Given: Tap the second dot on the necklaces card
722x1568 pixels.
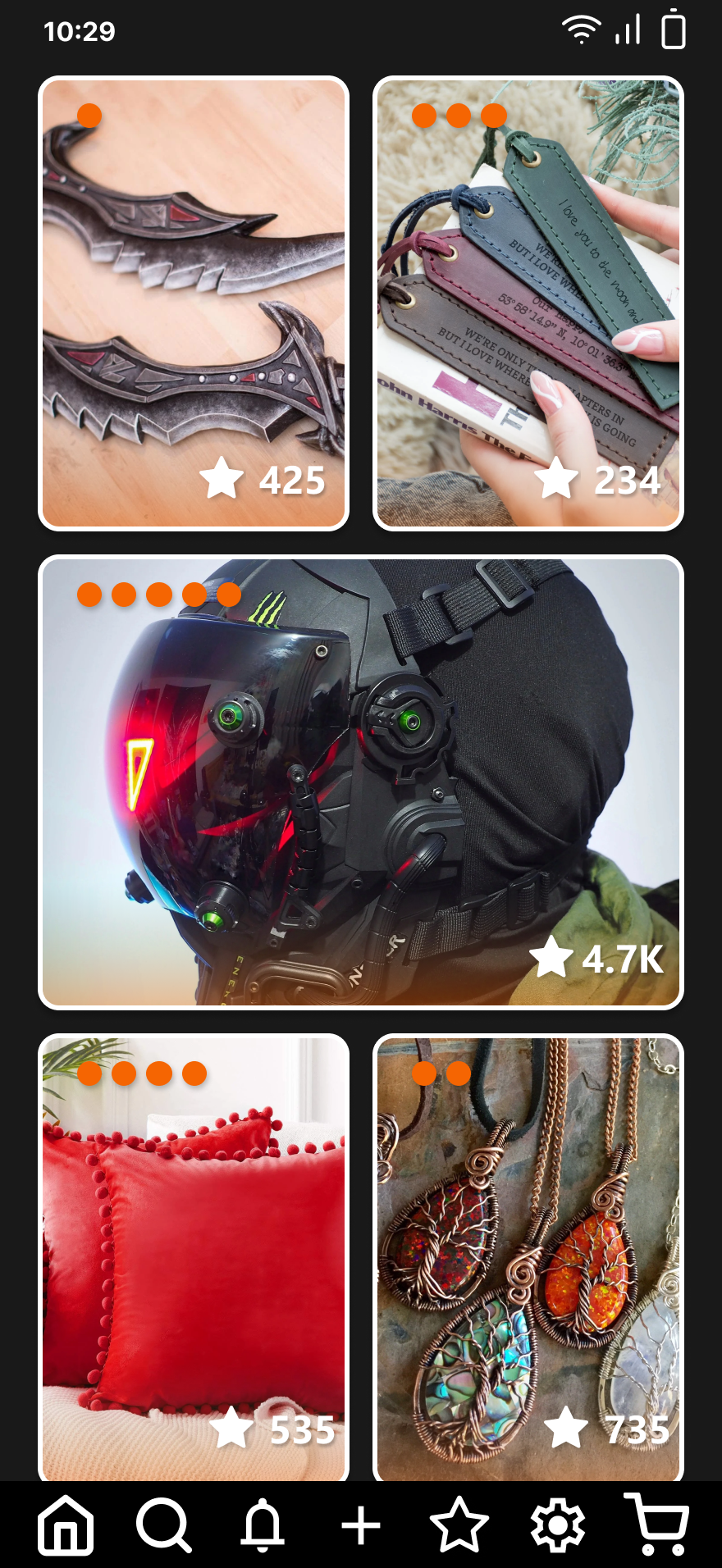Looking at the screenshot, I should (457, 1072).
